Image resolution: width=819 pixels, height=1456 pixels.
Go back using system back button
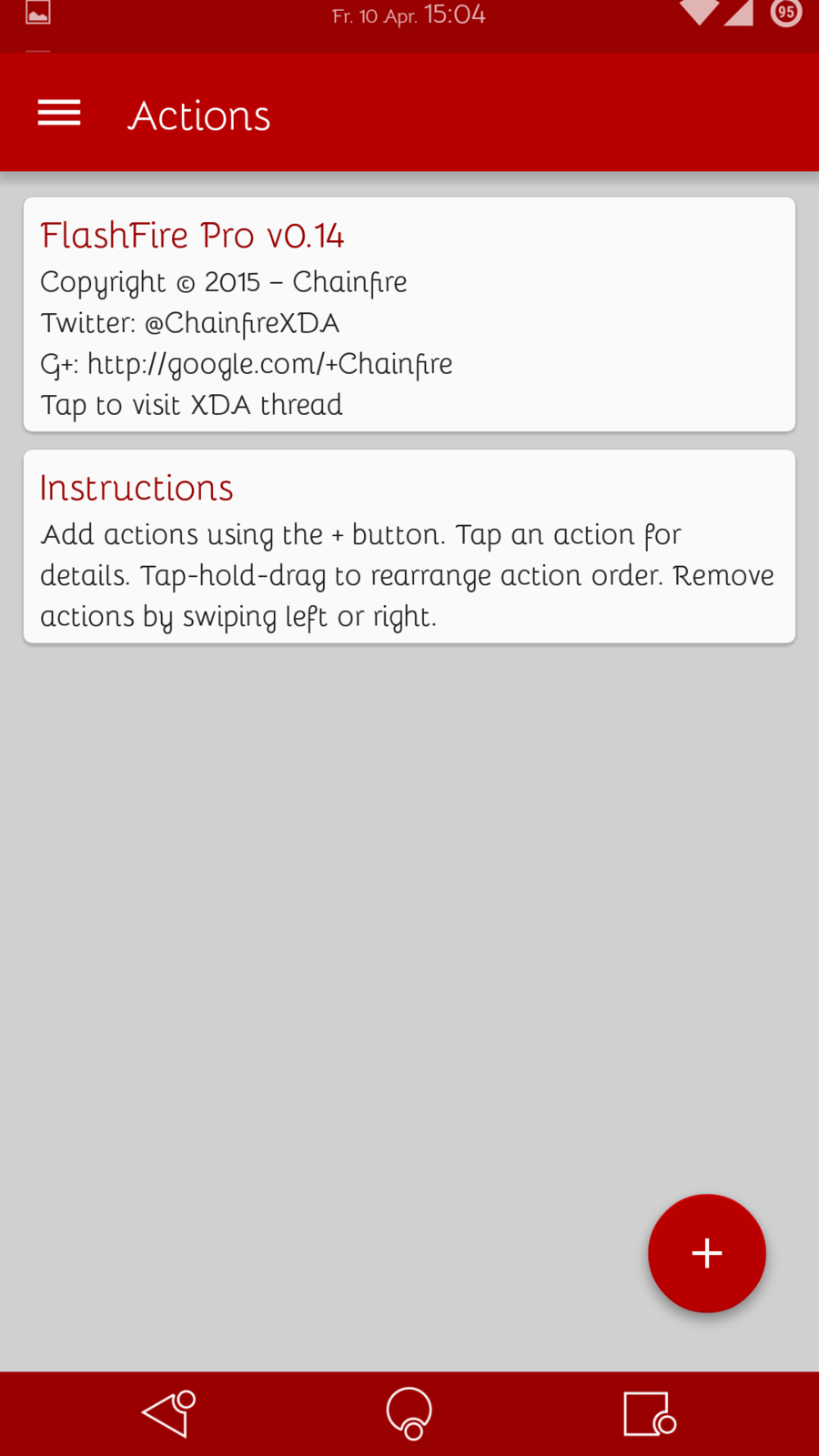pyautogui.click(x=168, y=1414)
